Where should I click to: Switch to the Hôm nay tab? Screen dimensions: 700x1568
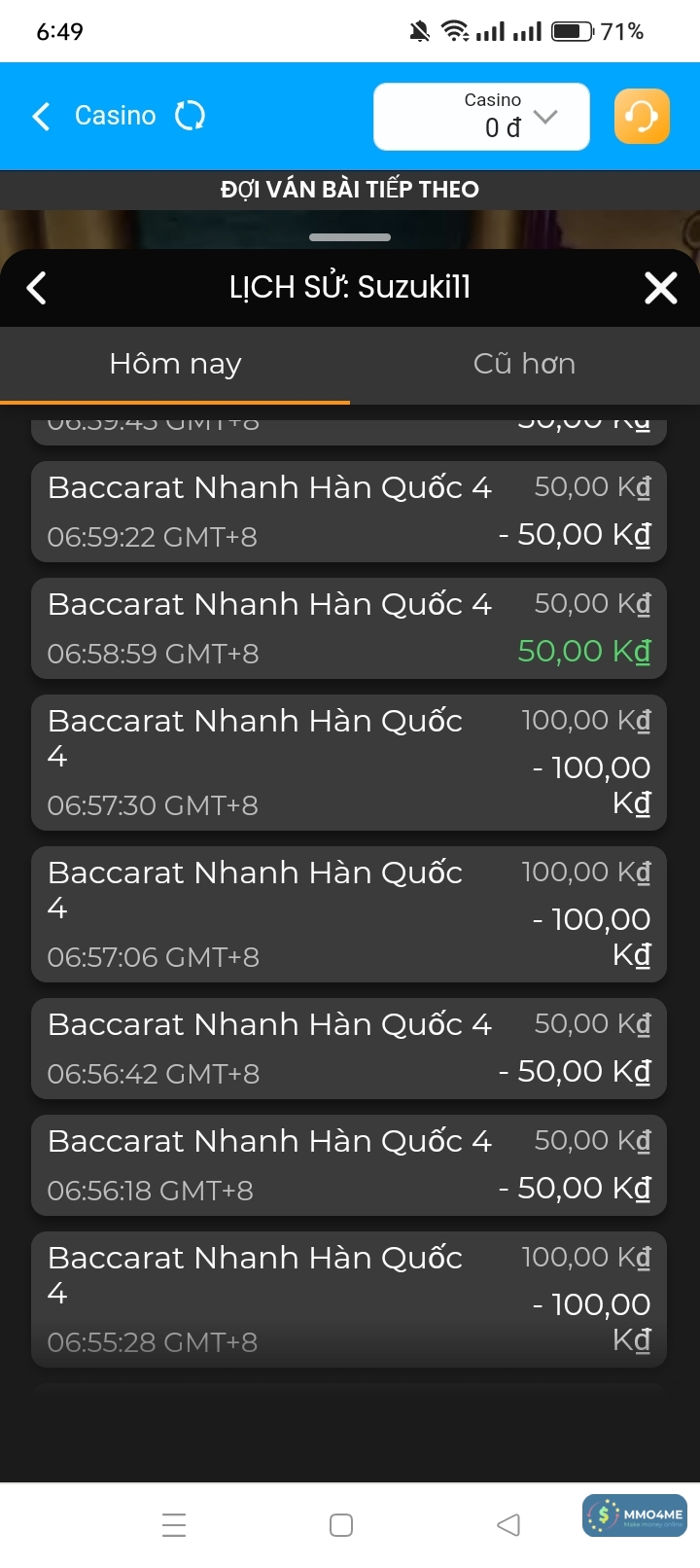(175, 364)
